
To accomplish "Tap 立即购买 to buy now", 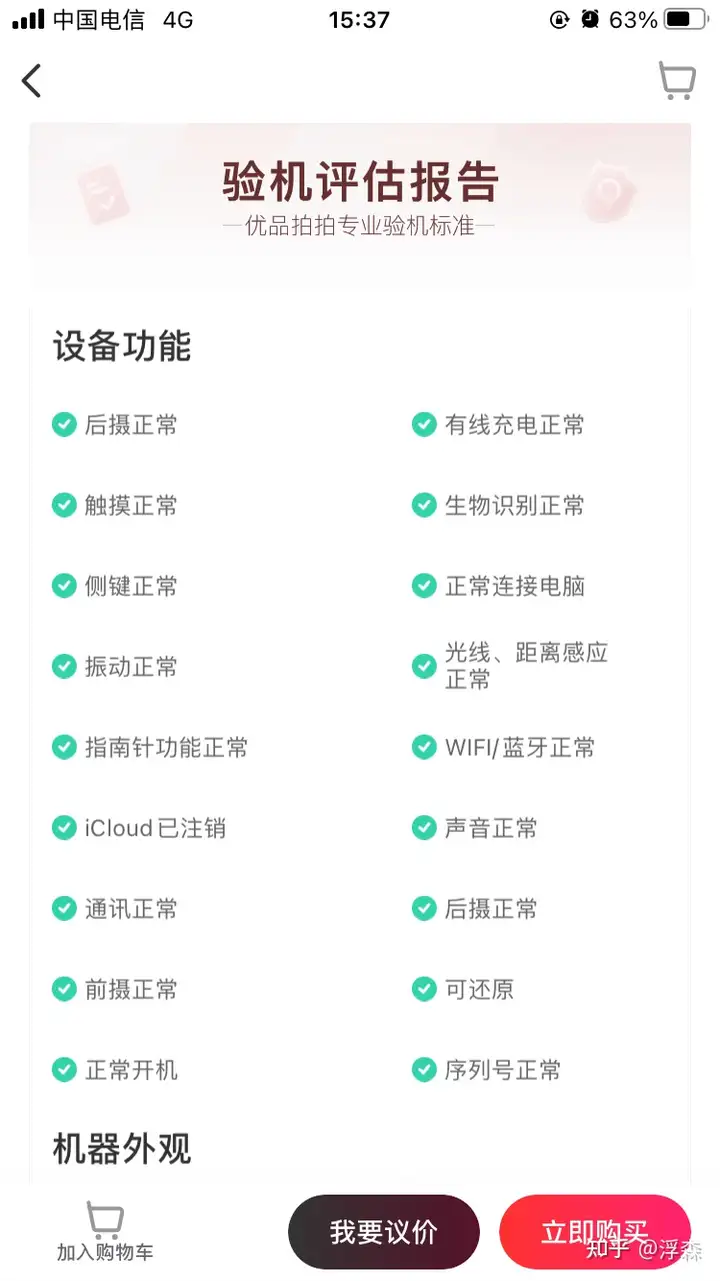I will (595, 1232).
